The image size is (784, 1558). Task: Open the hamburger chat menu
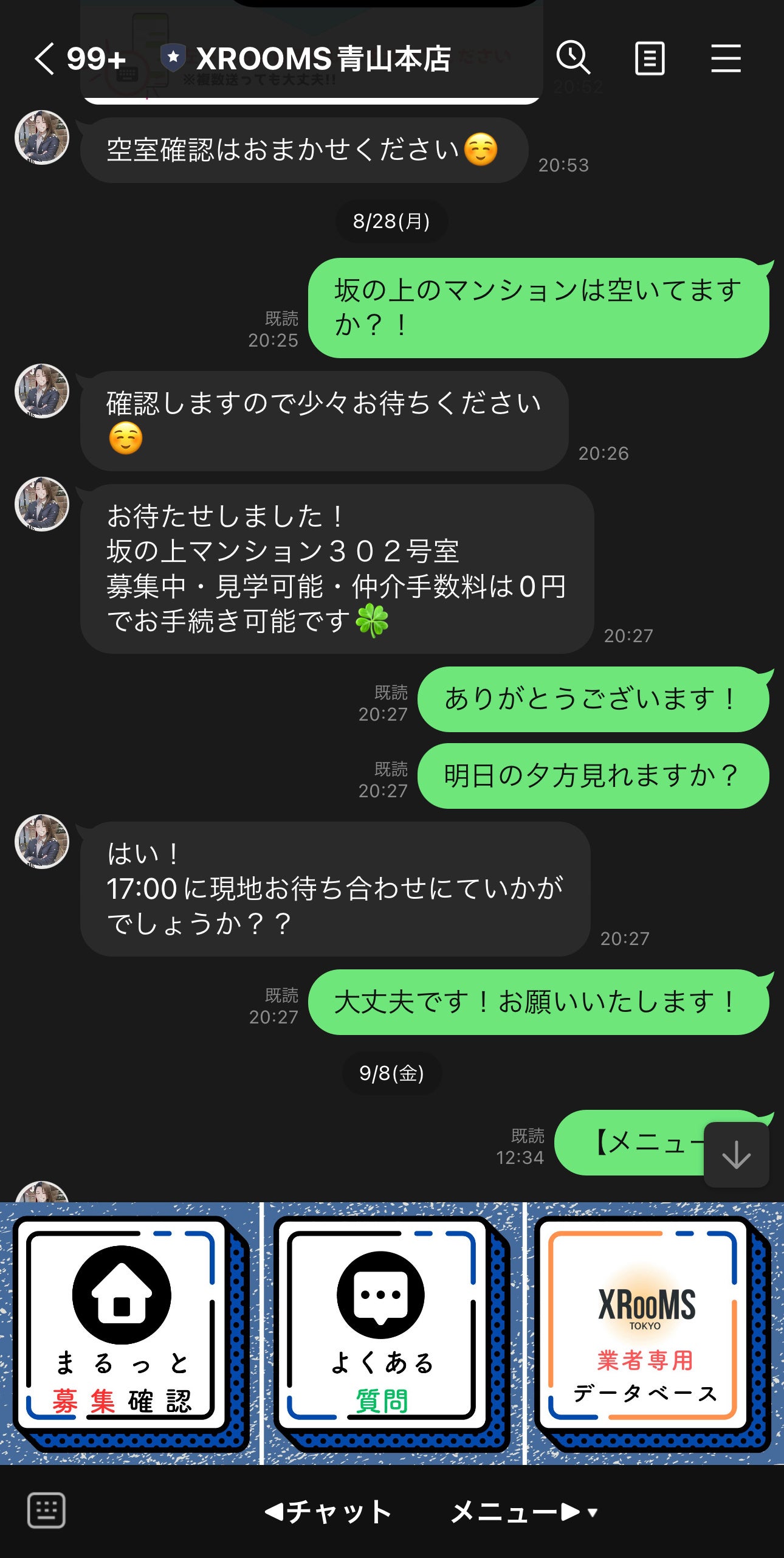726,58
